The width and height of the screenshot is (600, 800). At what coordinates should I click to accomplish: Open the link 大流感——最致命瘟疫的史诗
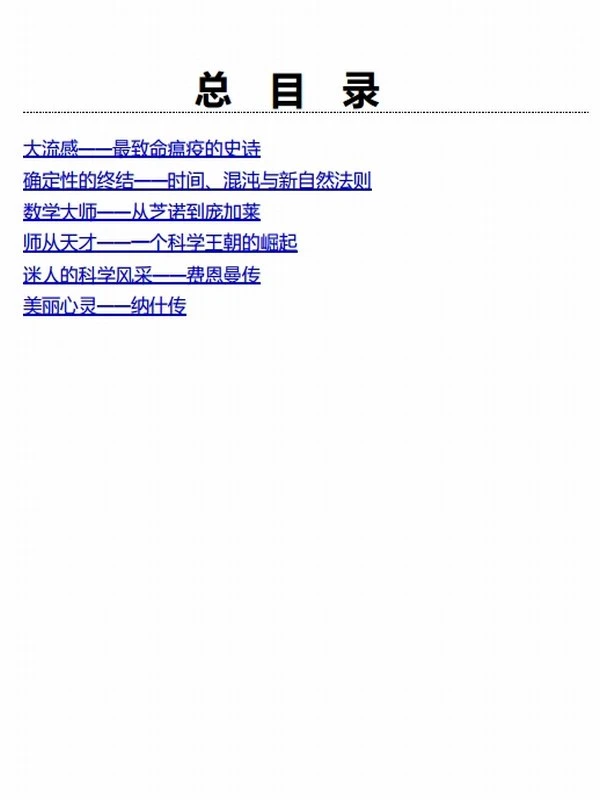click(141, 150)
